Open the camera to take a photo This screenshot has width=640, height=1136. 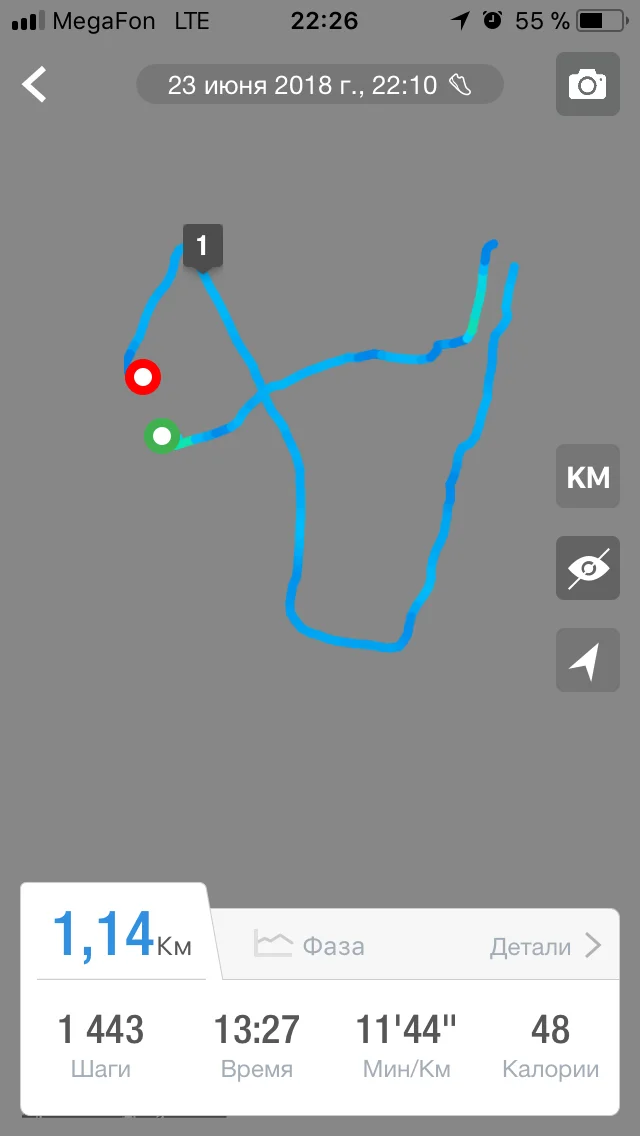587,85
